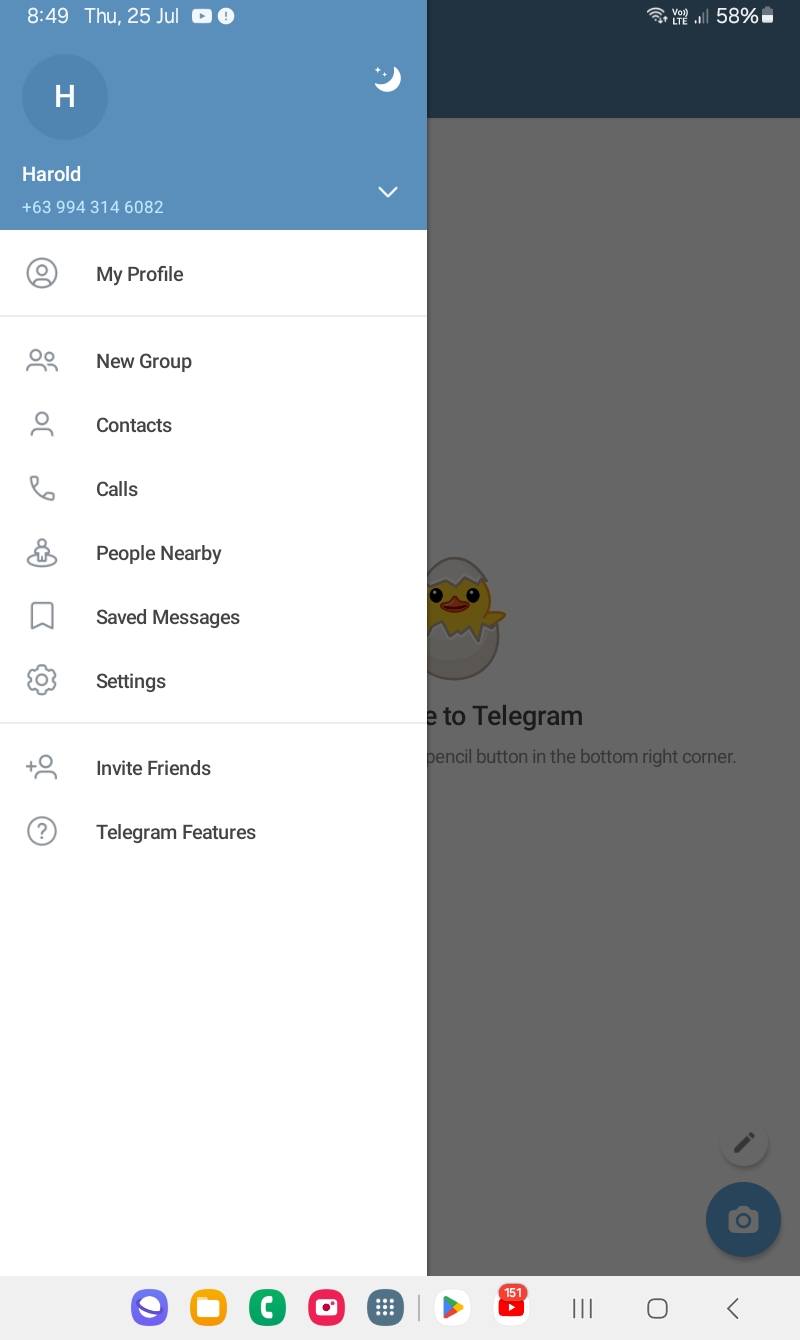Open People Nearby
The image size is (800, 1340).
(x=213, y=553)
